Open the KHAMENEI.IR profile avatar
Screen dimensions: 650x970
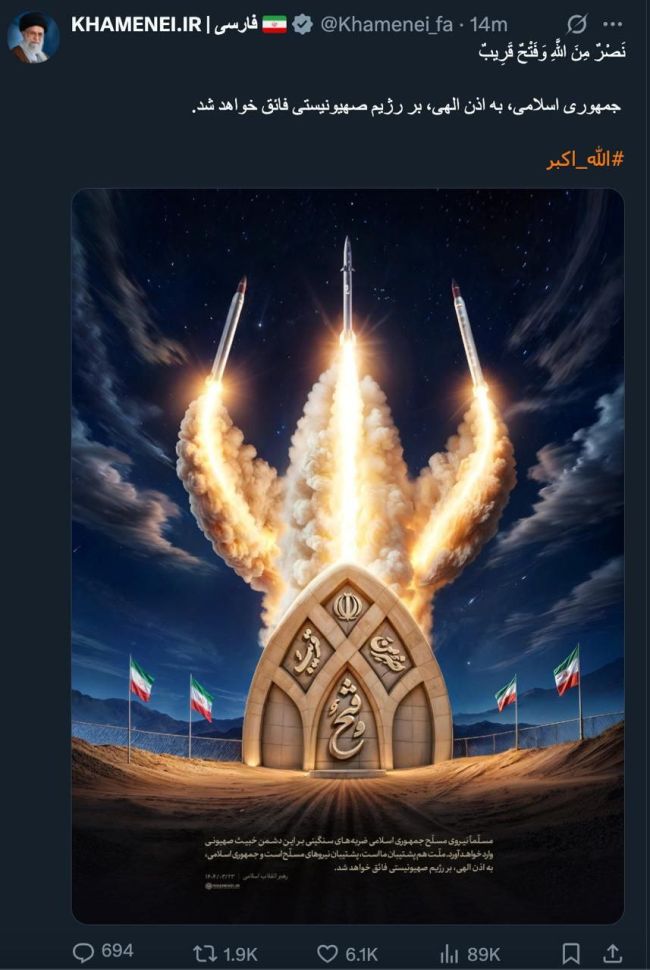click(32, 36)
